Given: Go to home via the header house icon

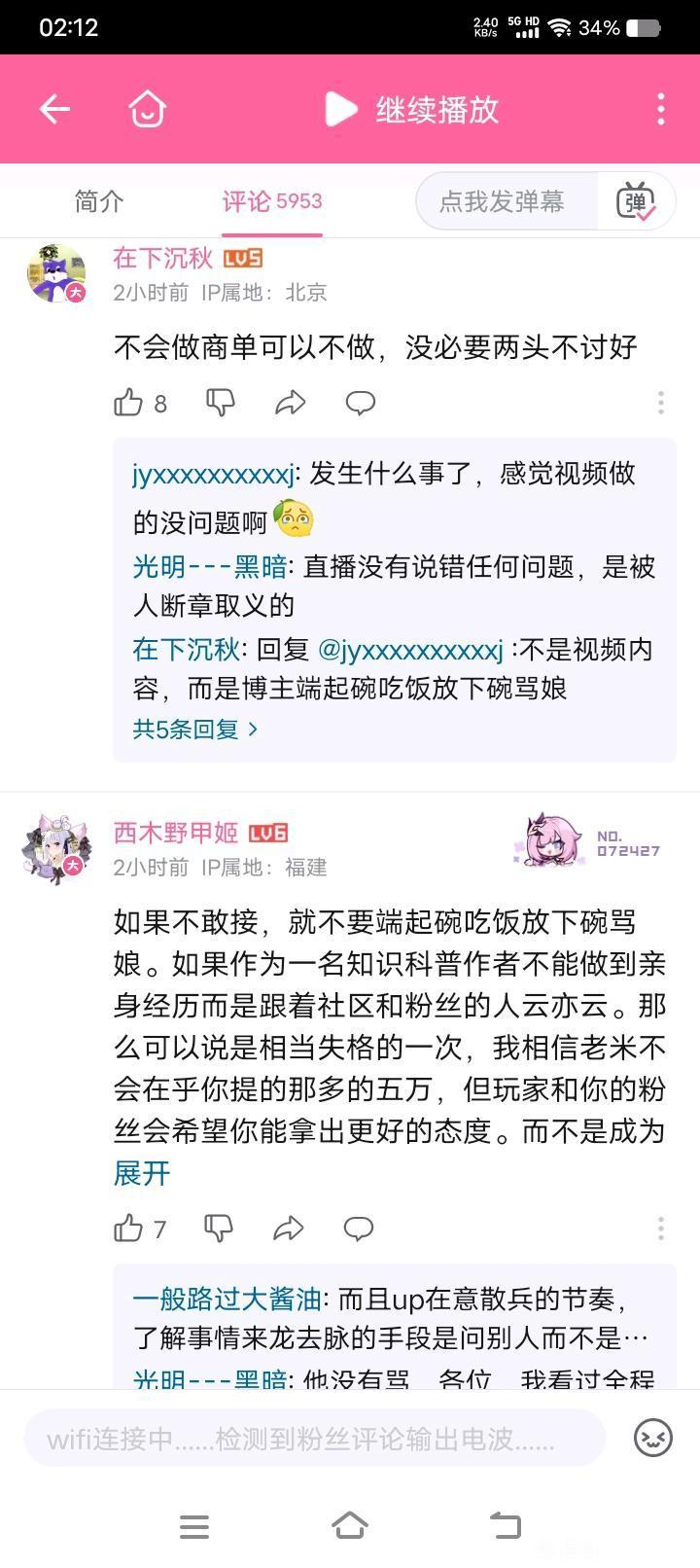Looking at the screenshot, I should 147,109.
